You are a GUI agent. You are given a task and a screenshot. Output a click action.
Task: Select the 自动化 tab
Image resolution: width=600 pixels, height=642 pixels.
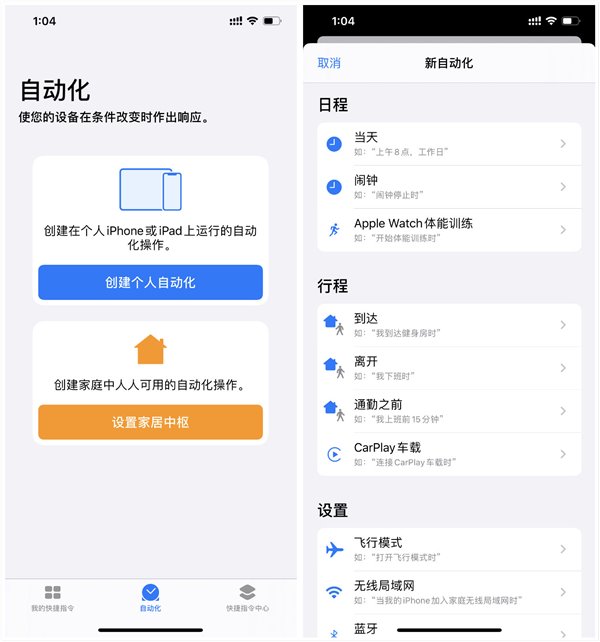pos(150,597)
